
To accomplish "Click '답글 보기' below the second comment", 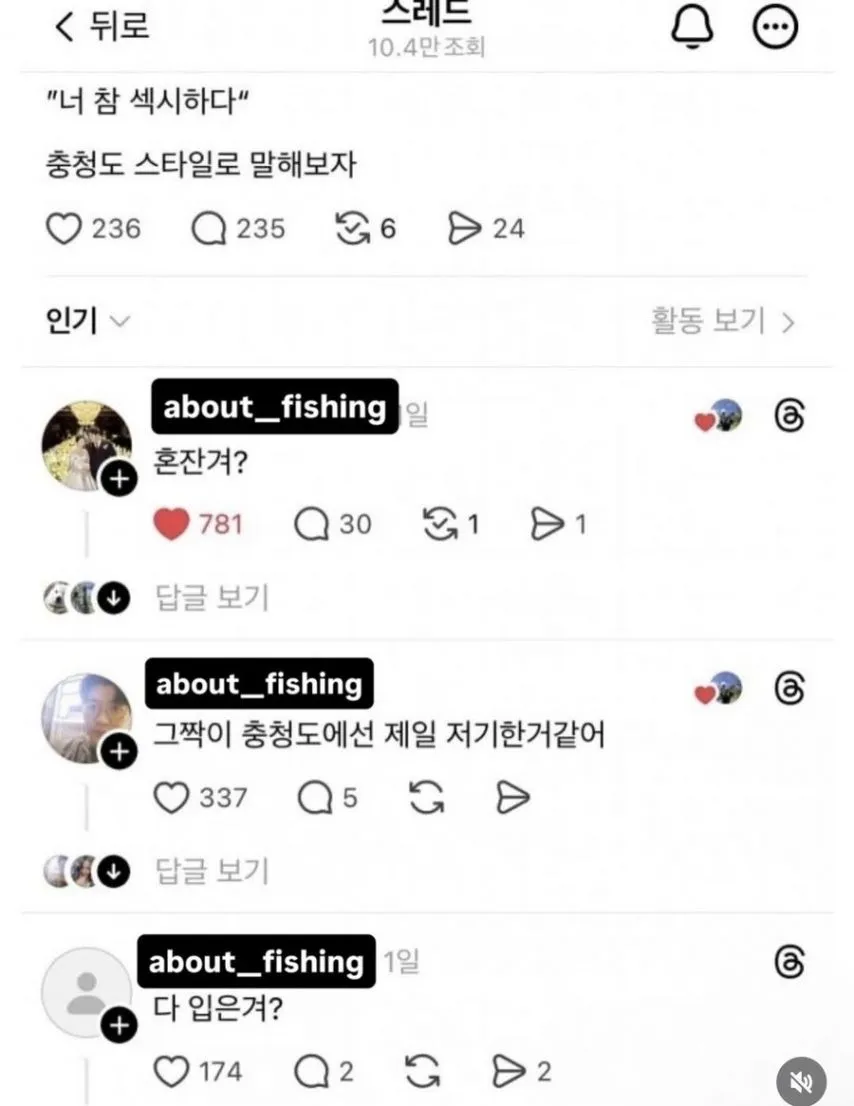I will [x=210, y=871].
